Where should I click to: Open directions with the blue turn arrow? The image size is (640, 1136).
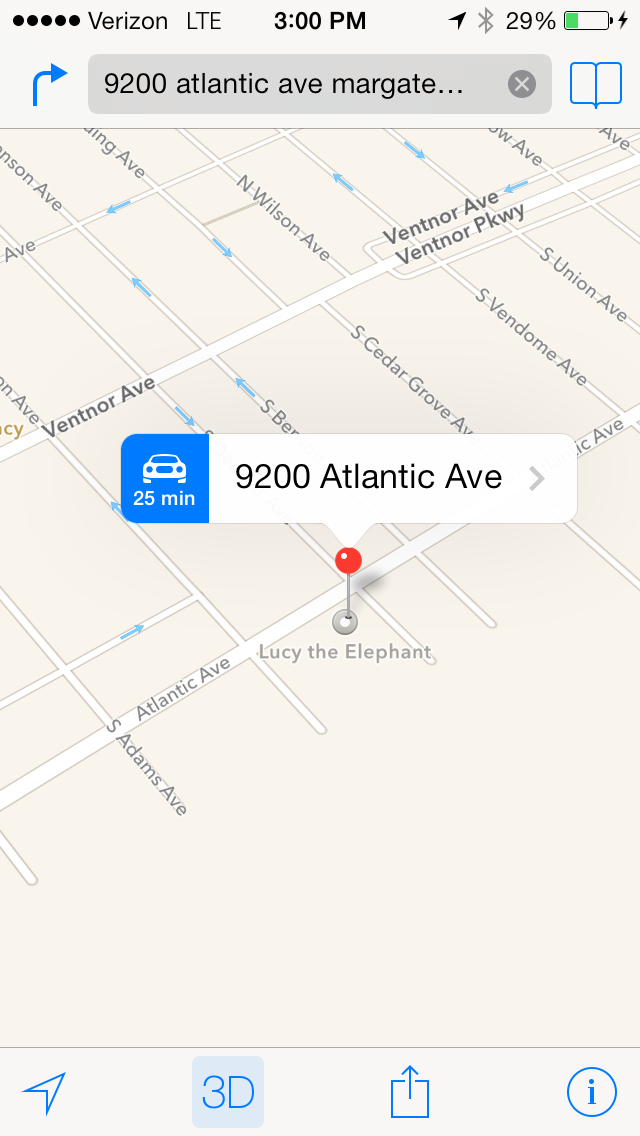[x=49, y=84]
